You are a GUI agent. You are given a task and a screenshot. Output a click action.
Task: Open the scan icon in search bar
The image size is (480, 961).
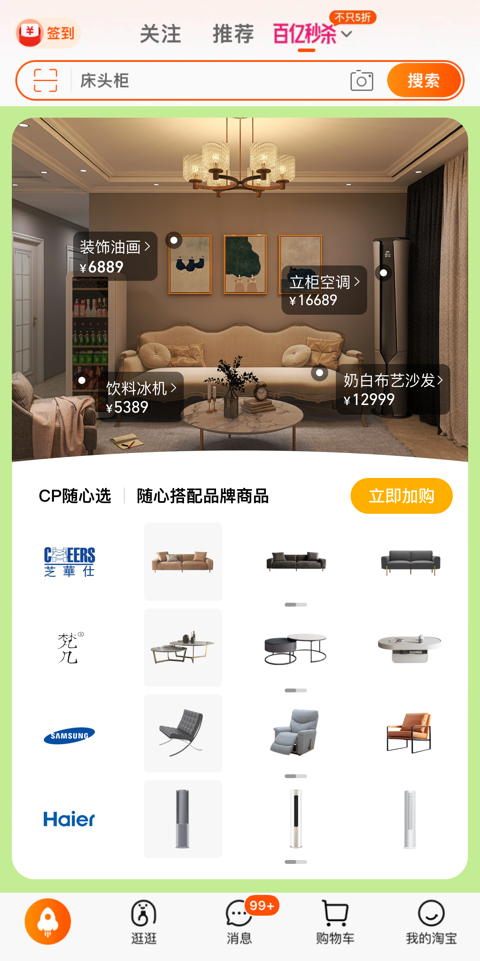tap(45, 80)
